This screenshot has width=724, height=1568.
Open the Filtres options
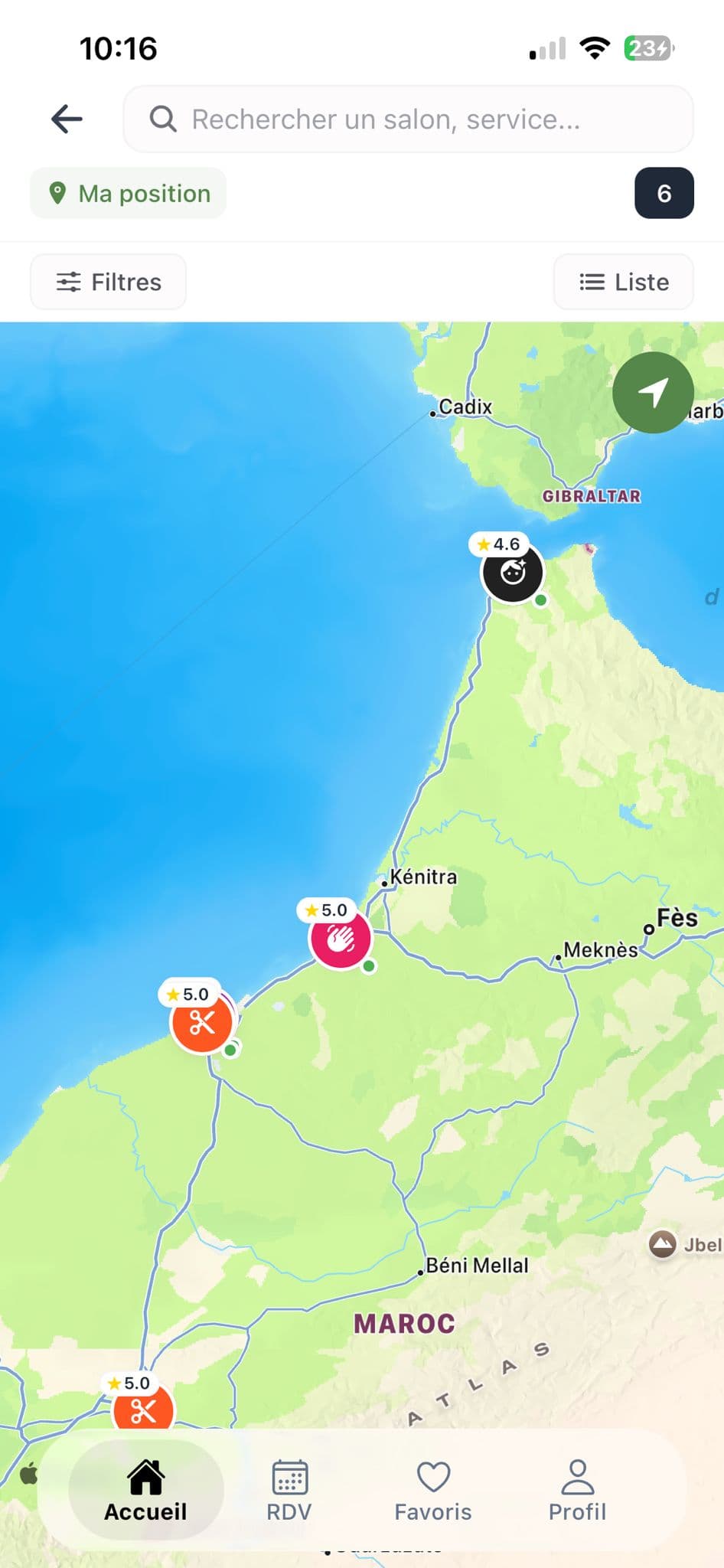[108, 282]
